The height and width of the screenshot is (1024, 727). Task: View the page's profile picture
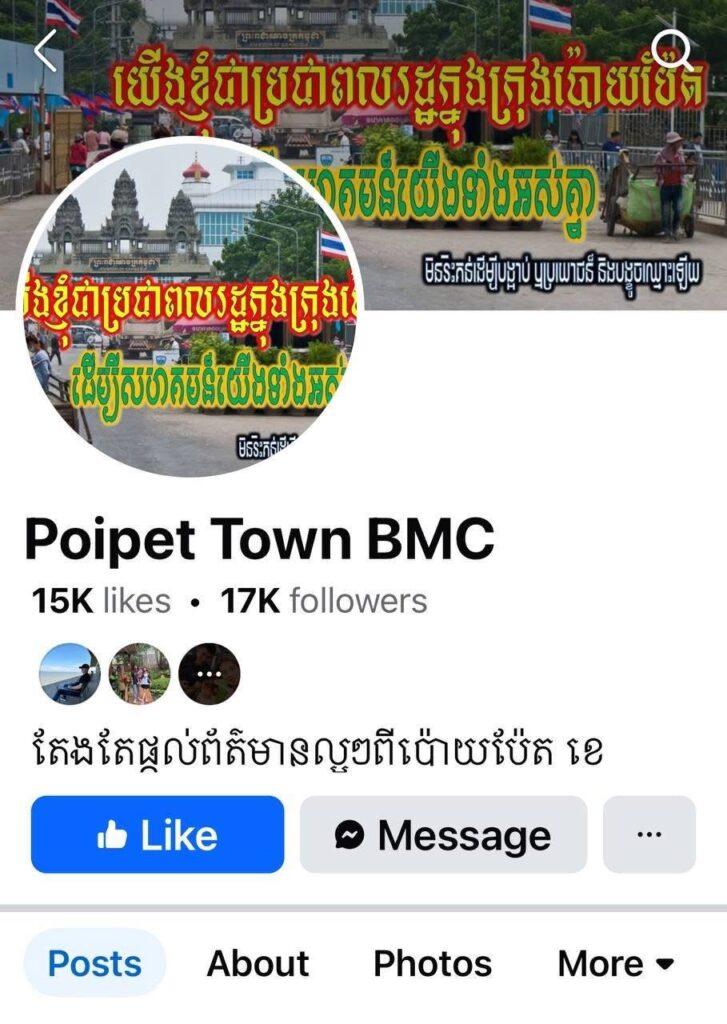click(x=191, y=306)
